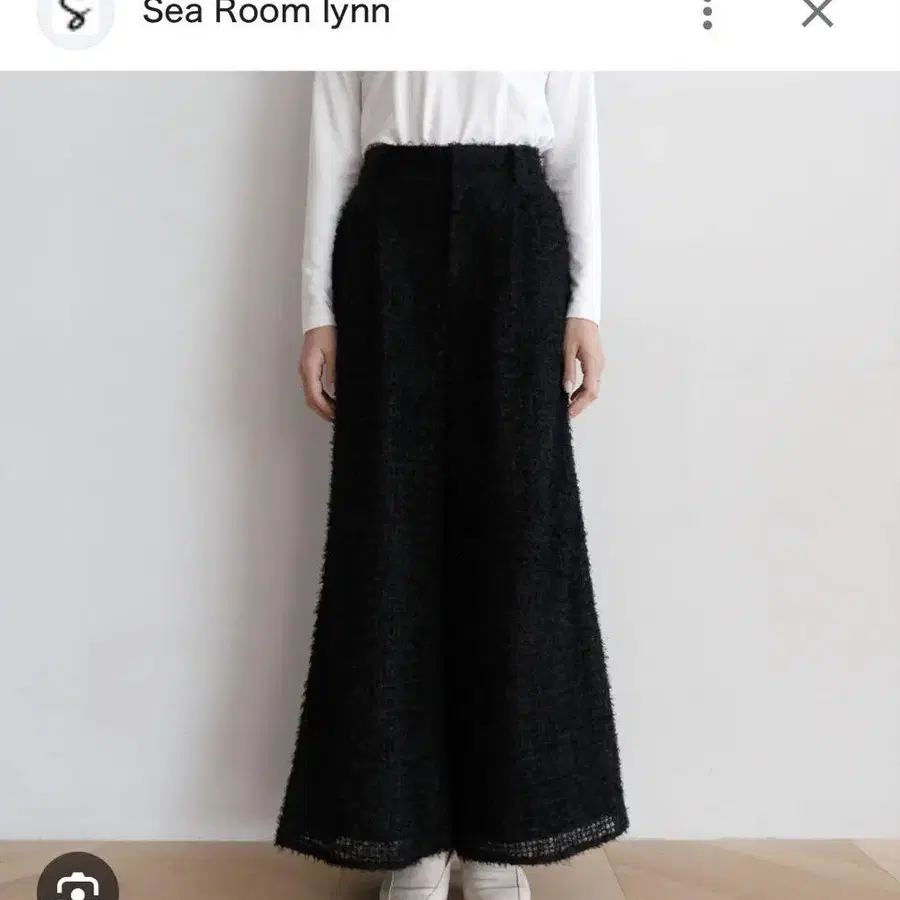Close the image viewer
900x900 pixels.
point(817,13)
